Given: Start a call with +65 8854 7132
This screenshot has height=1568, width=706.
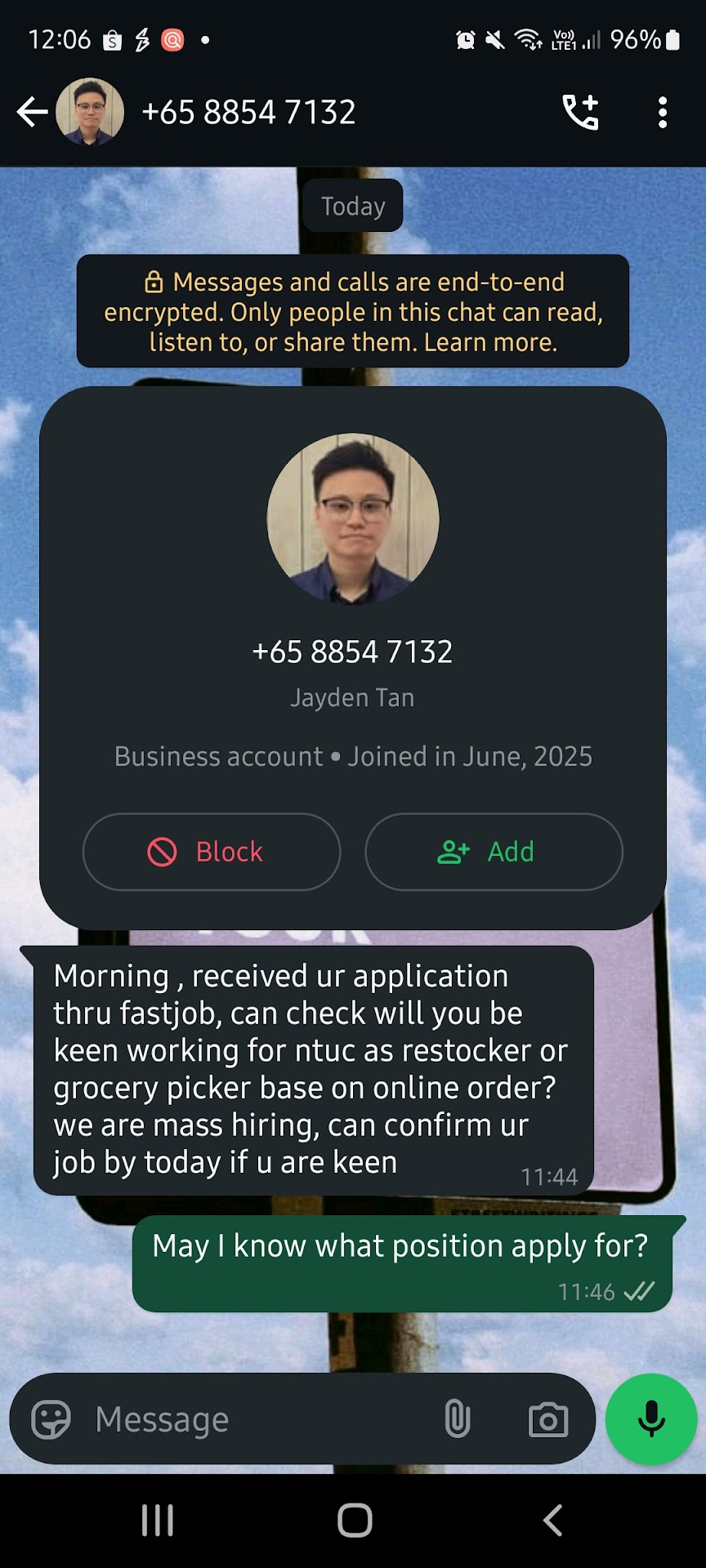Looking at the screenshot, I should click(x=580, y=112).
